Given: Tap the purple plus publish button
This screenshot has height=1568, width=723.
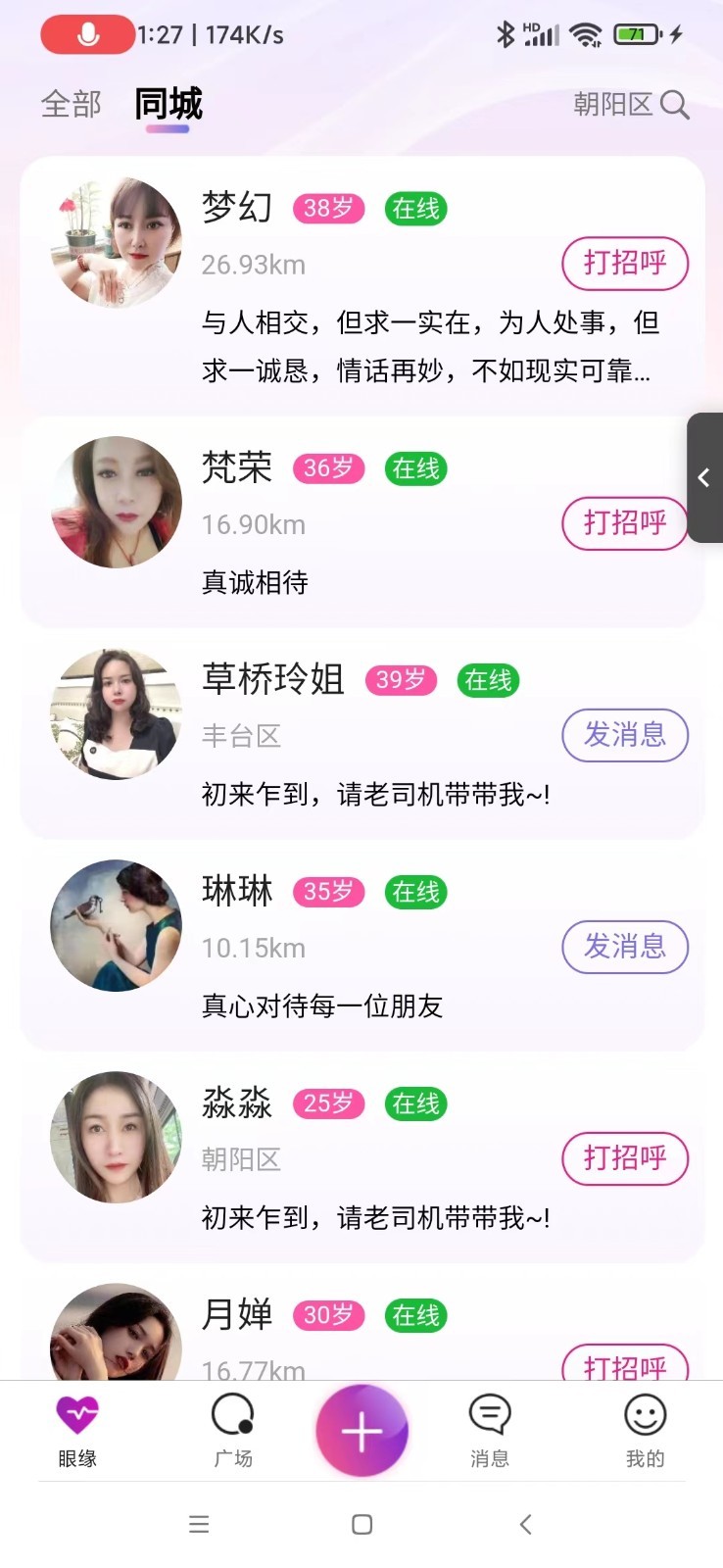Looking at the screenshot, I should click(361, 1431).
